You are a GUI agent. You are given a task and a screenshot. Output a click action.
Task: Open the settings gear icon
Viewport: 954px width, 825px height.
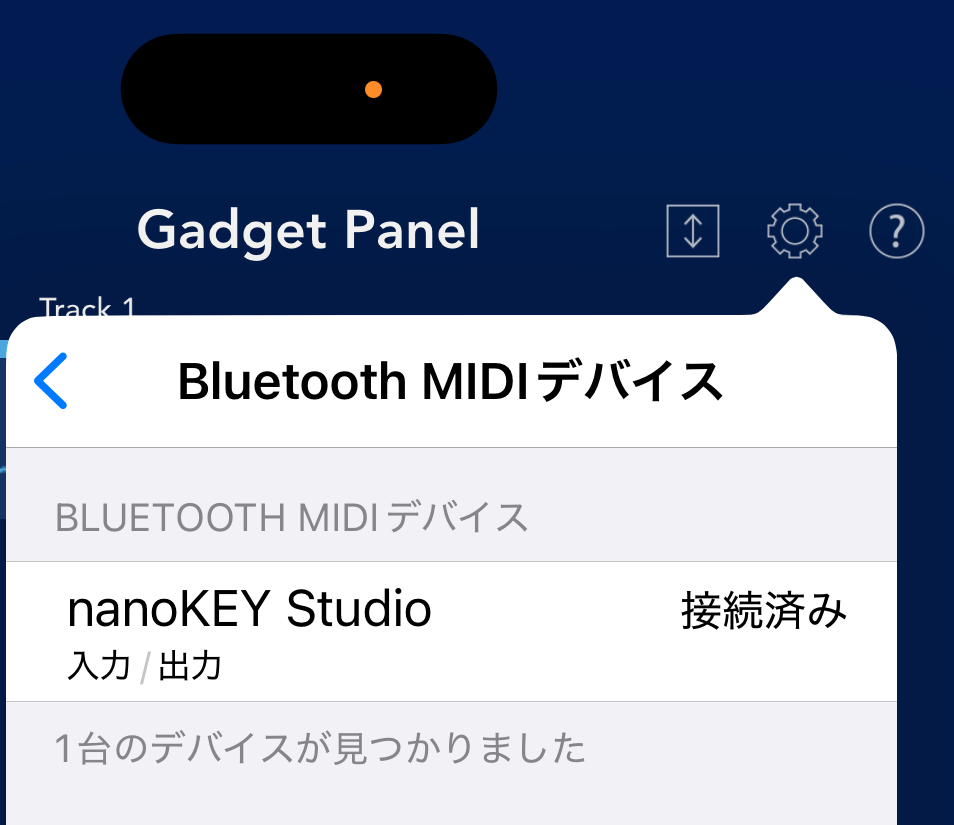[x=794, y=231]
